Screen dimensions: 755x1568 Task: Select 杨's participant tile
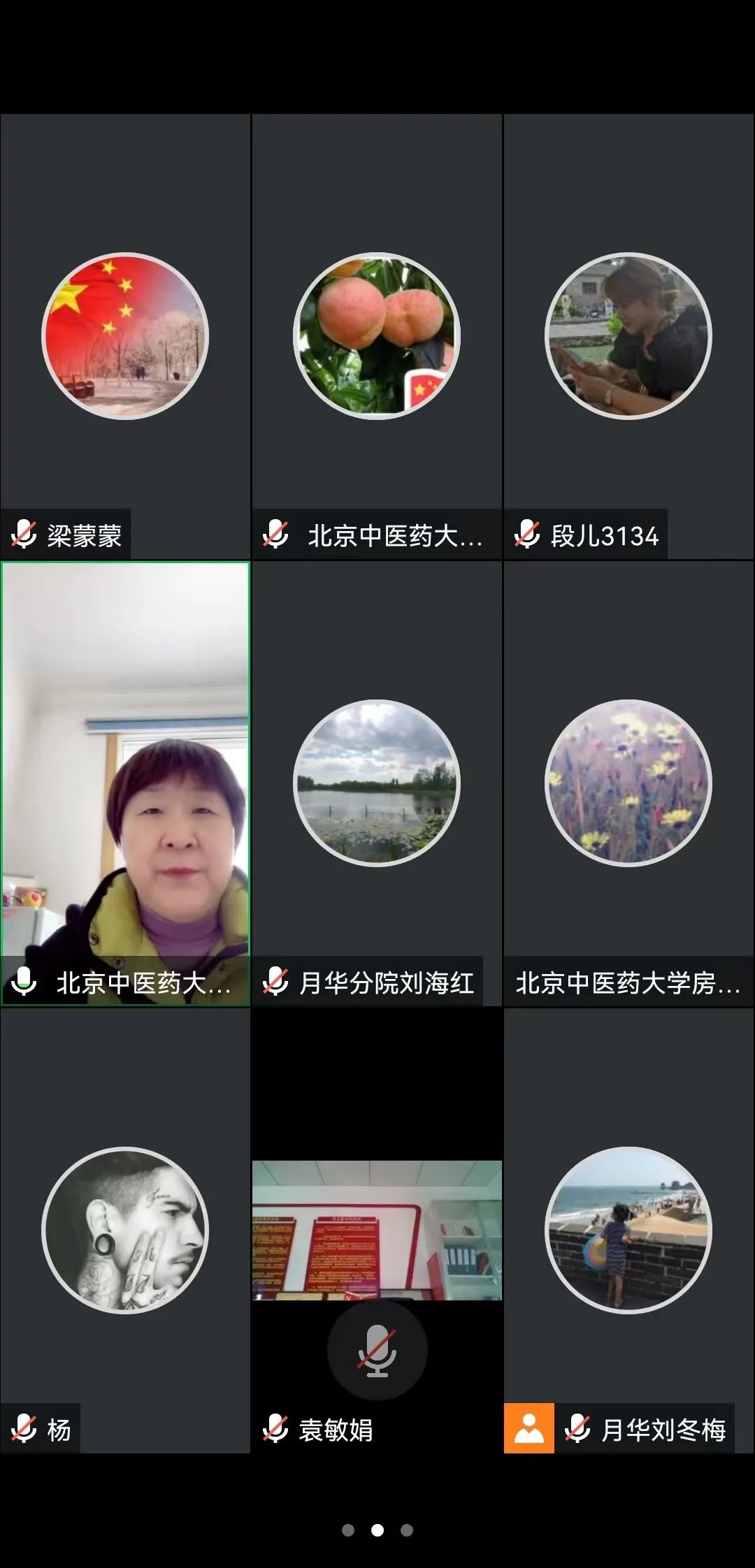tap(125, 1230)
